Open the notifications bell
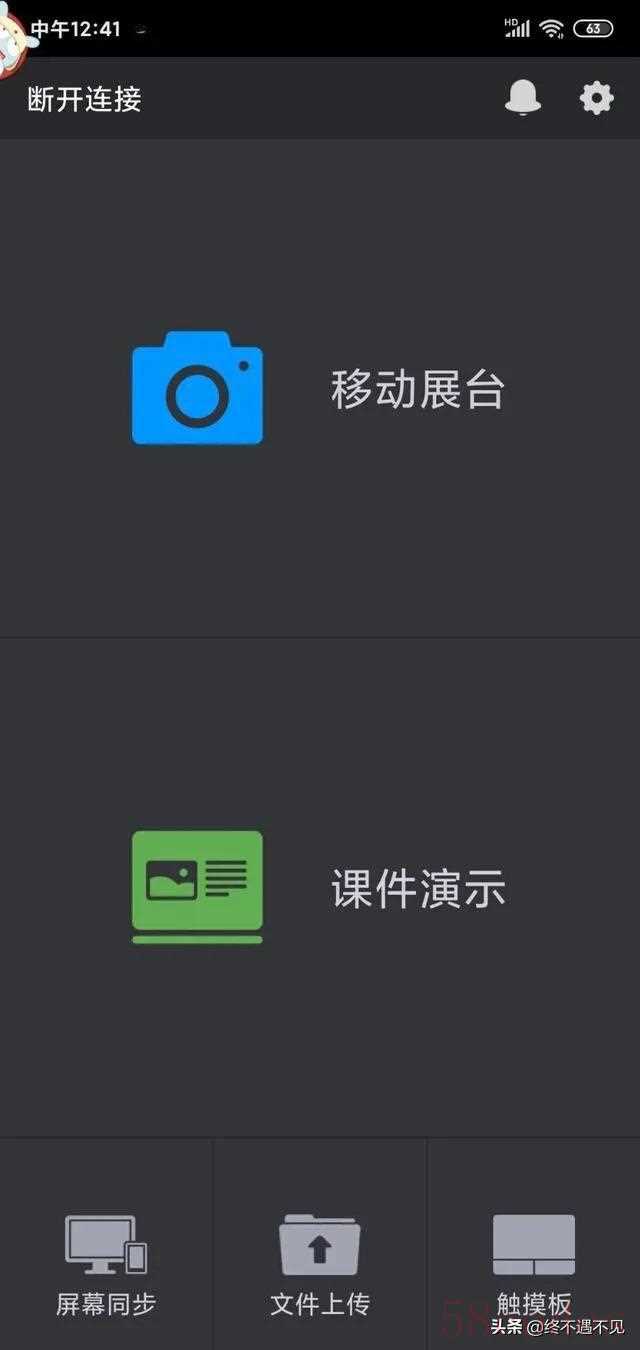Image resolution: width=640 pixels, height=1350 pixels. [x=522, y=97]
